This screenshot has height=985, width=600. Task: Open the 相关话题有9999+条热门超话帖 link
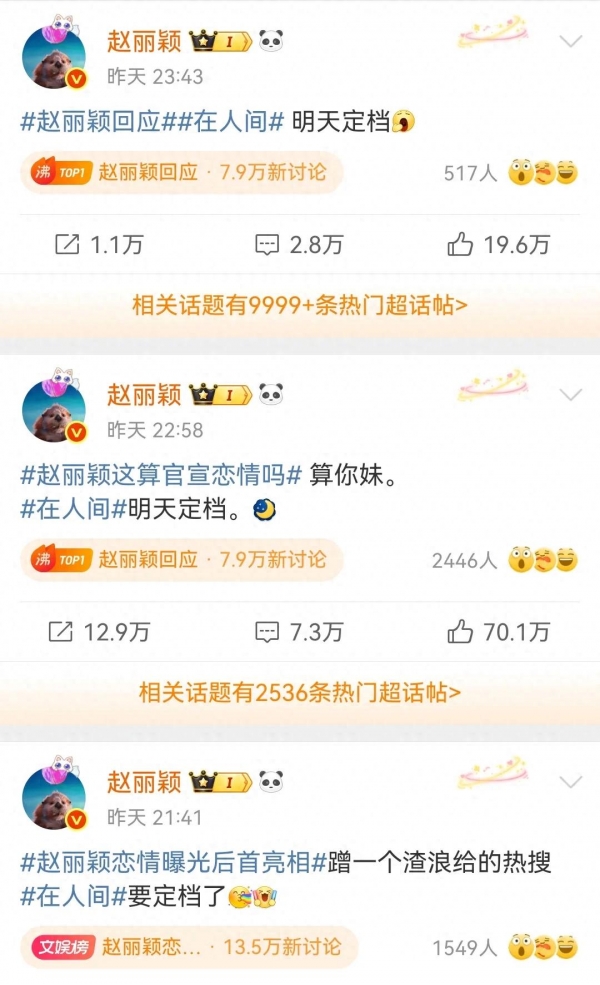pos(300,305)
